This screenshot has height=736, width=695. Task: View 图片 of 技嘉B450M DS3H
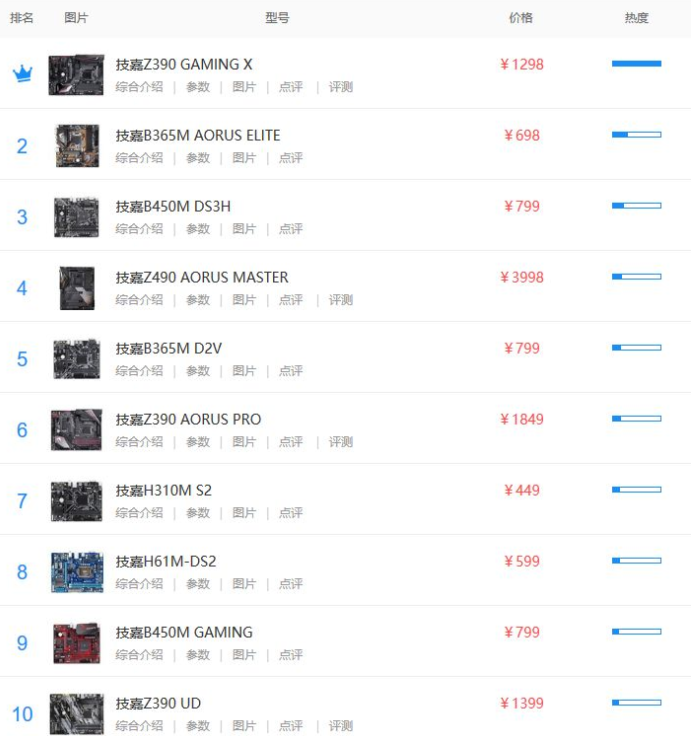tap(244, 229)
